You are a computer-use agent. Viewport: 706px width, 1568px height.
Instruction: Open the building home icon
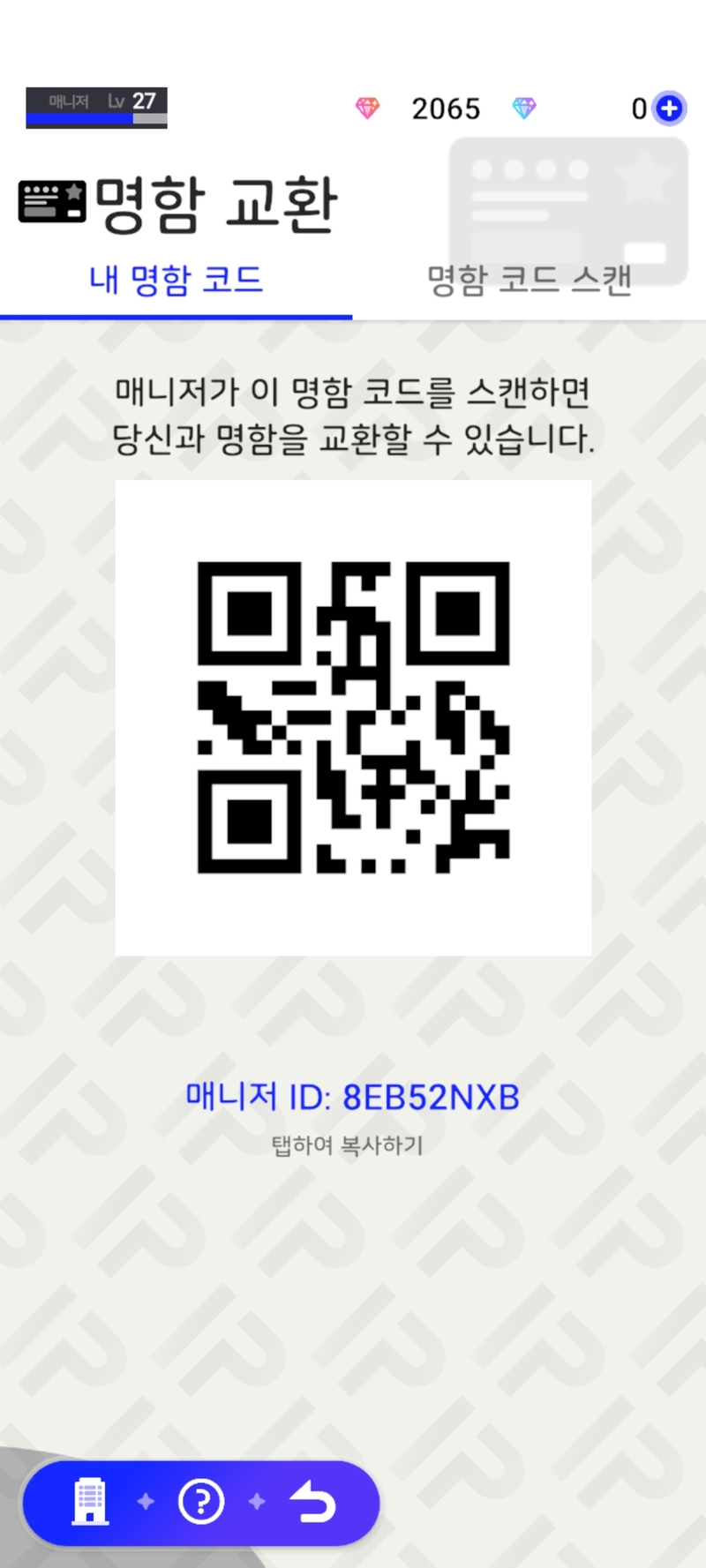[x=90, y=1501]
